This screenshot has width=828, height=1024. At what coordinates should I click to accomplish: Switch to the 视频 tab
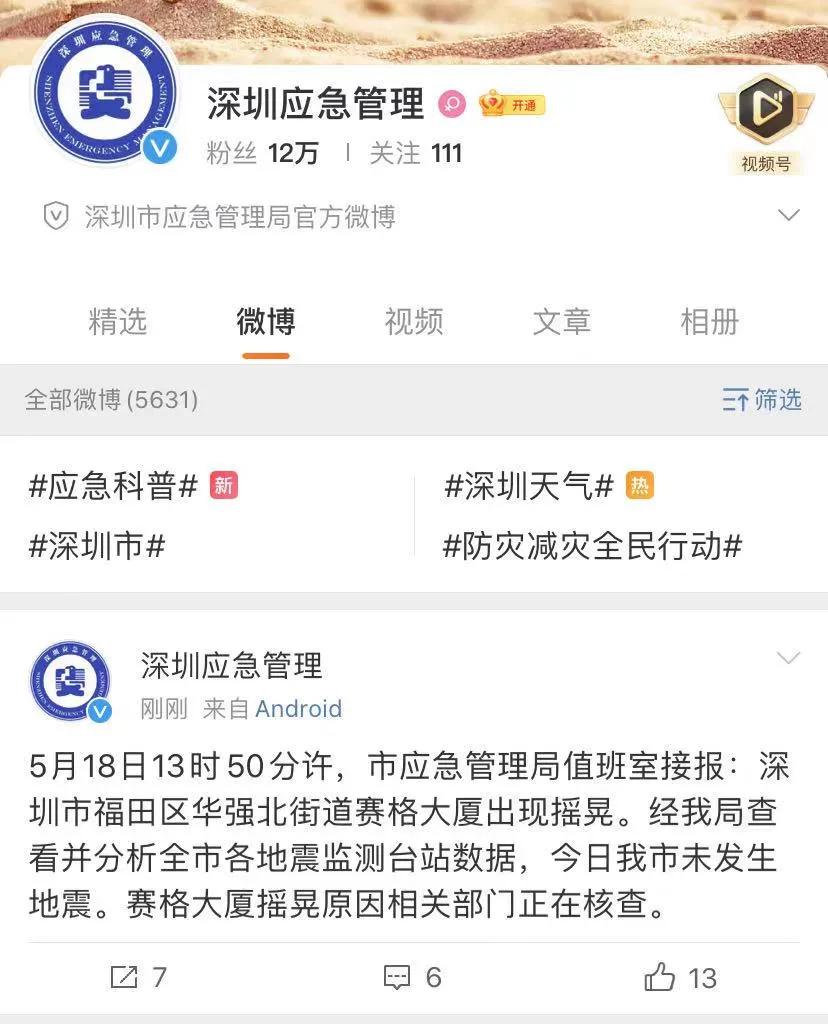point(413,321)
